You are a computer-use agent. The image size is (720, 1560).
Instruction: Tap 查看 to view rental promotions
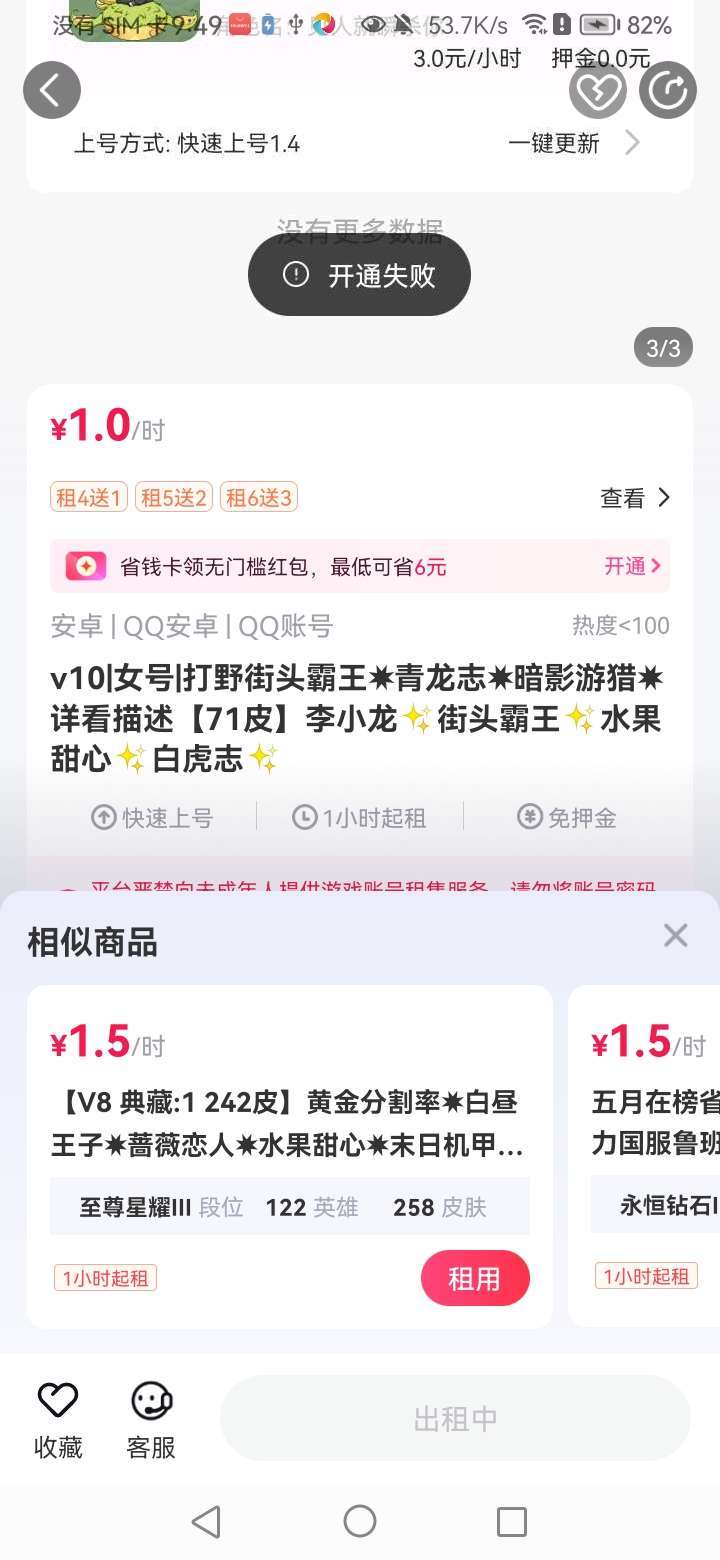635,498
